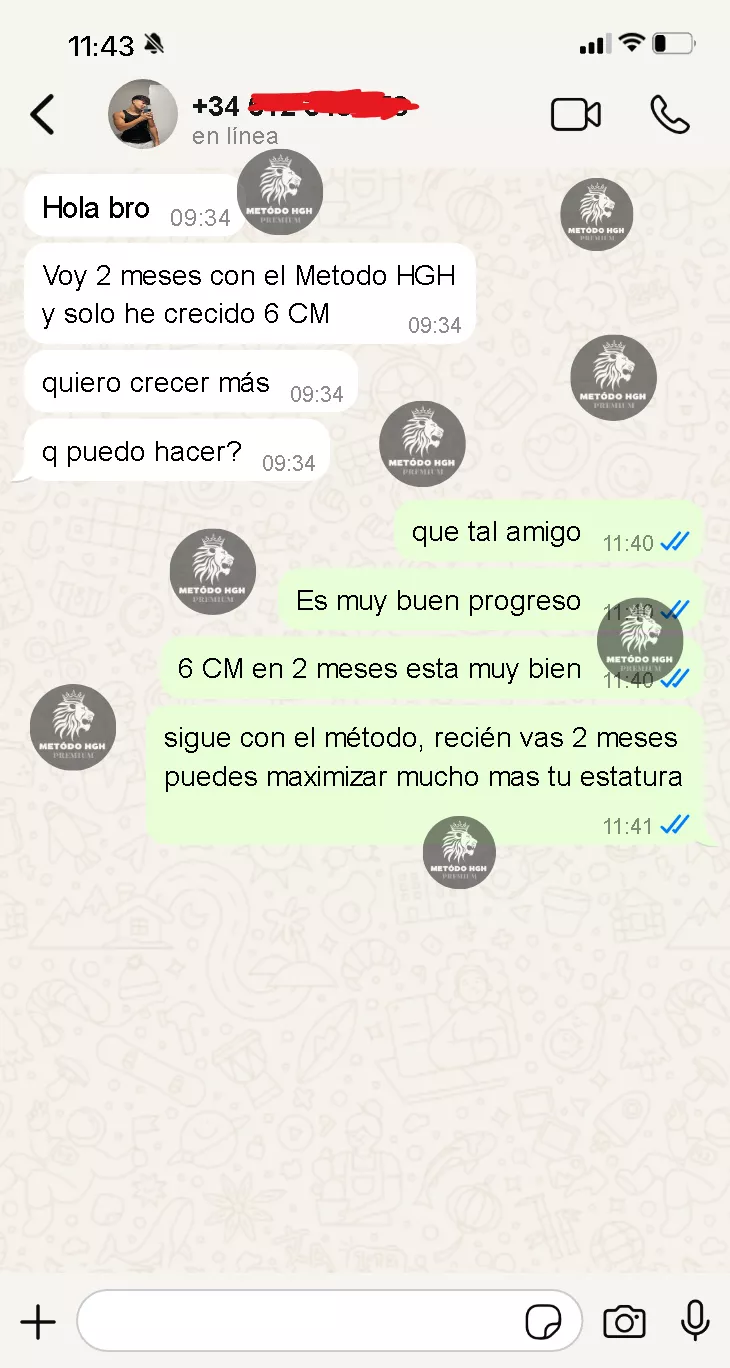This screenshot has width=730, height=1368.
Task: Start a voice call with this contact
Action: pos(669,115)
